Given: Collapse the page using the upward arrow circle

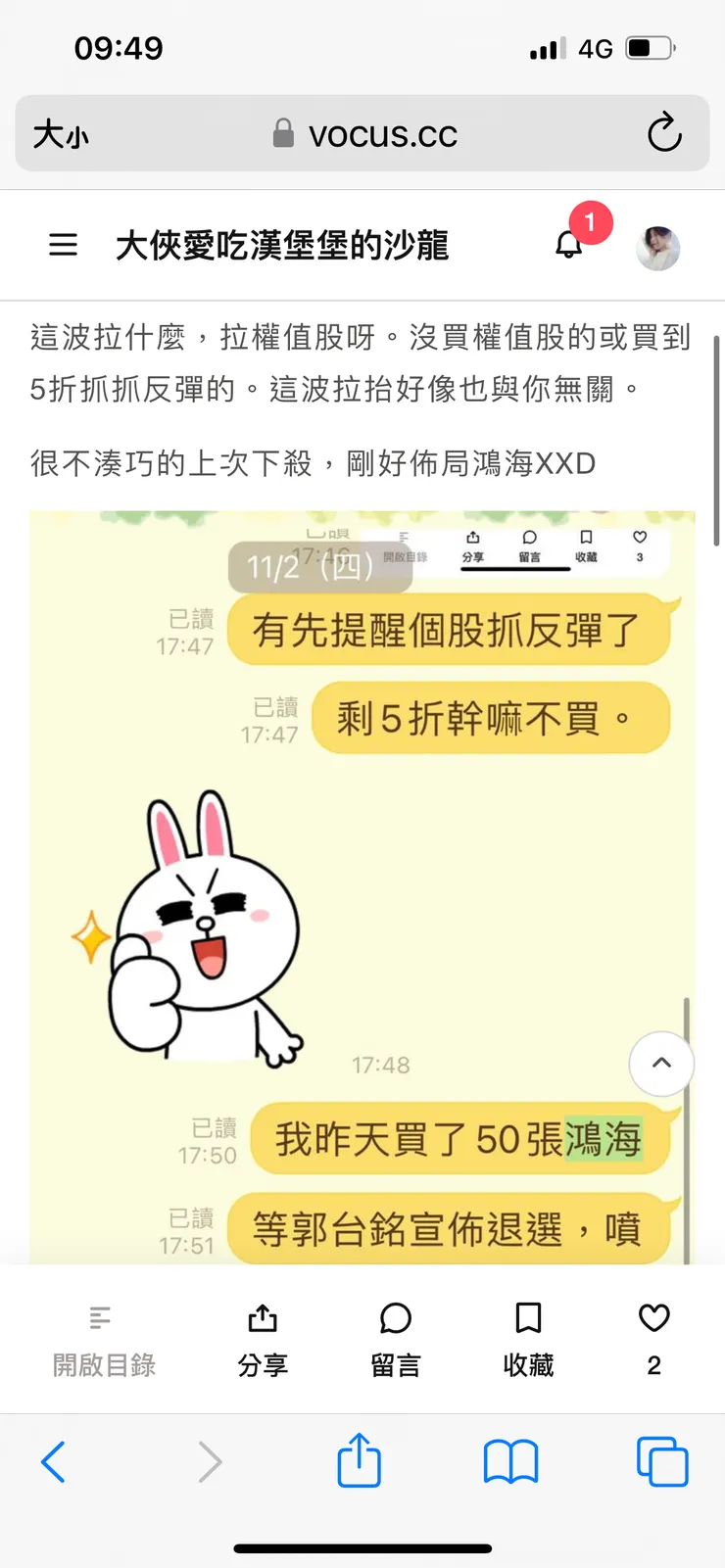Looking at the screenshot, I should click(x=661, y=1064).
